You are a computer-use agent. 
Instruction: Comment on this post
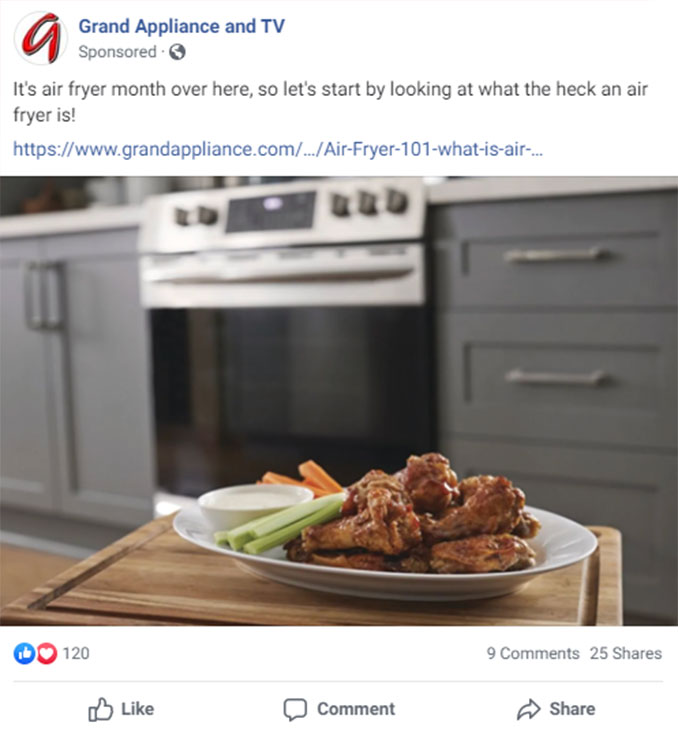tap(339, 709)
